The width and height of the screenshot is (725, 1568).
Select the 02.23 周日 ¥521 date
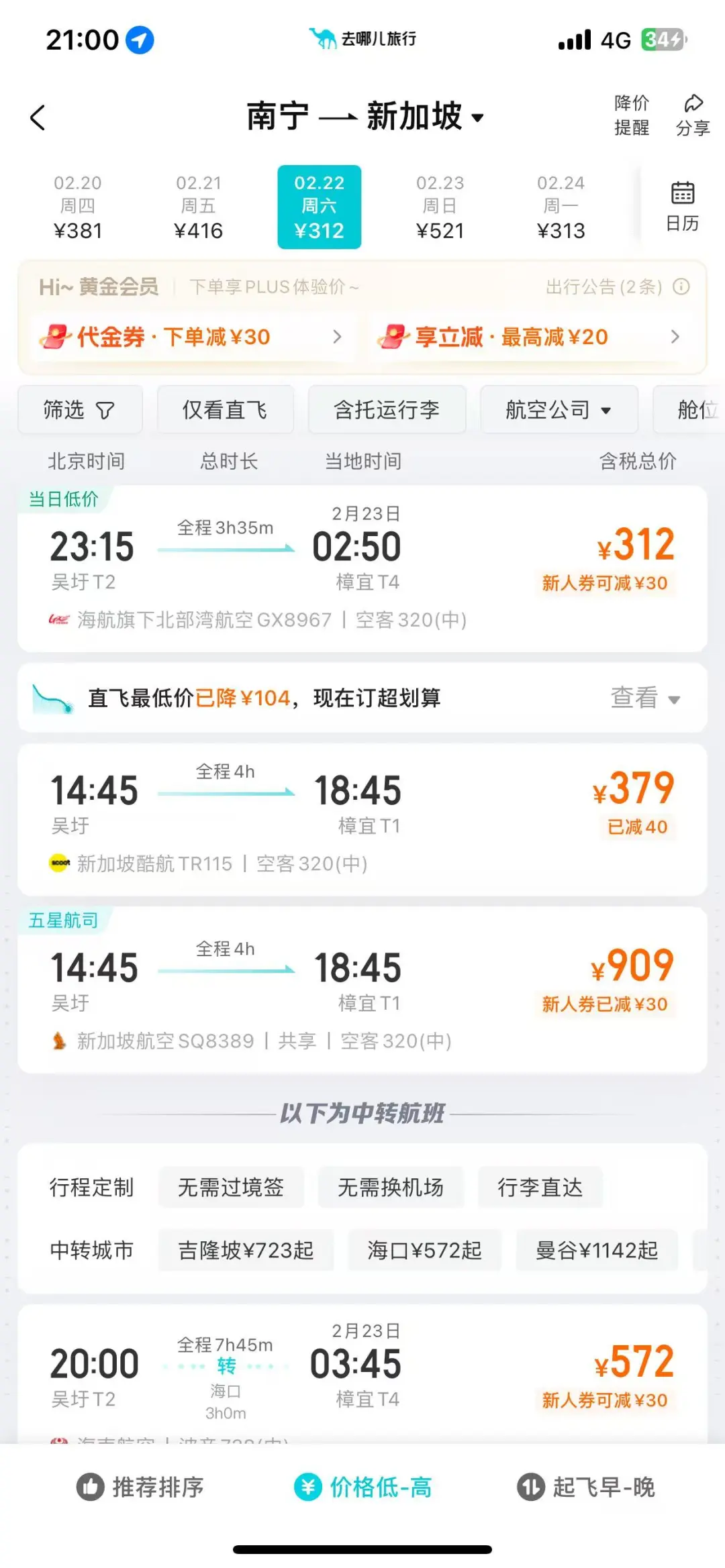pos(440,207)
